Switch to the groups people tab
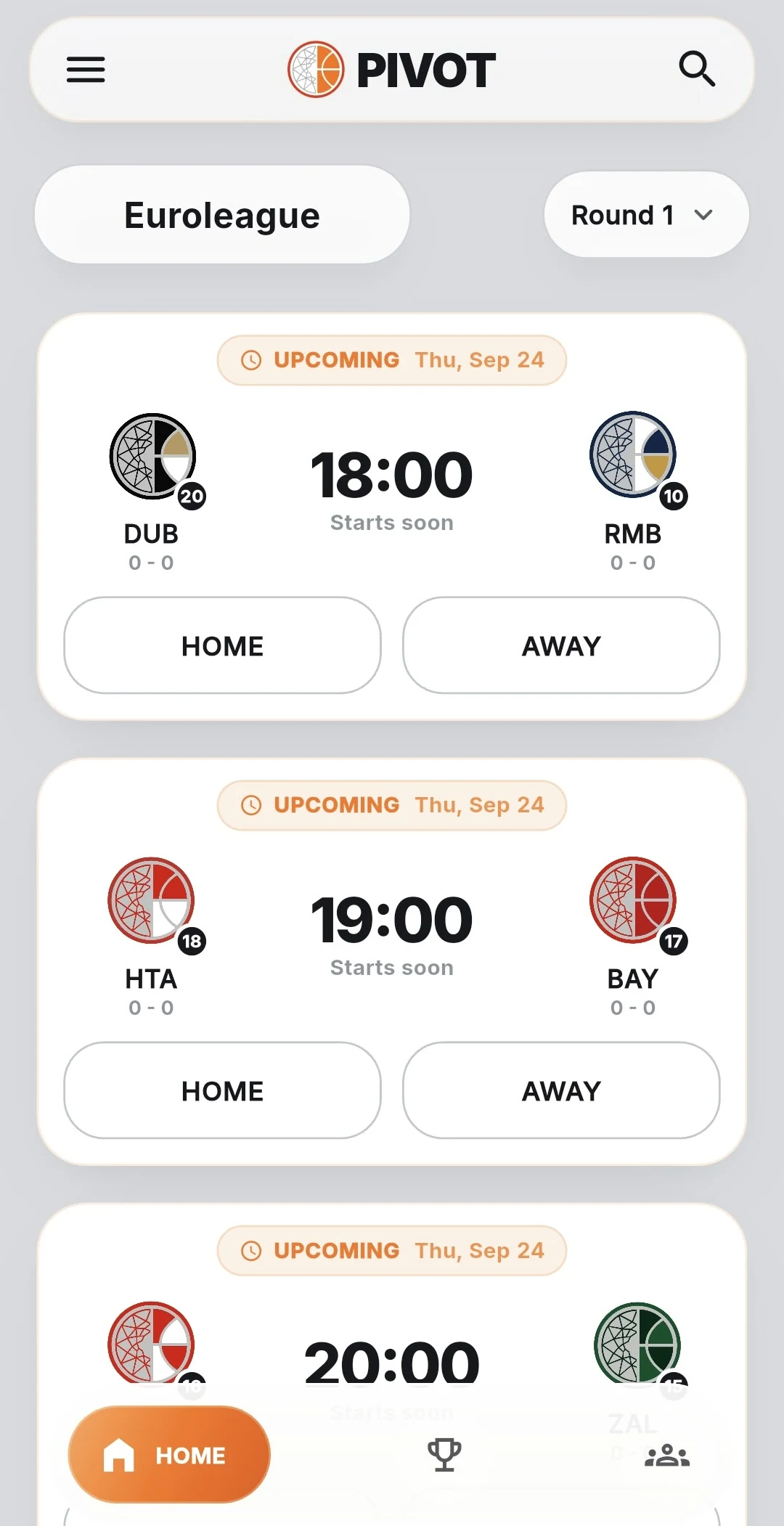Viewport: 784px width, 1526px height. (667, 1455)
